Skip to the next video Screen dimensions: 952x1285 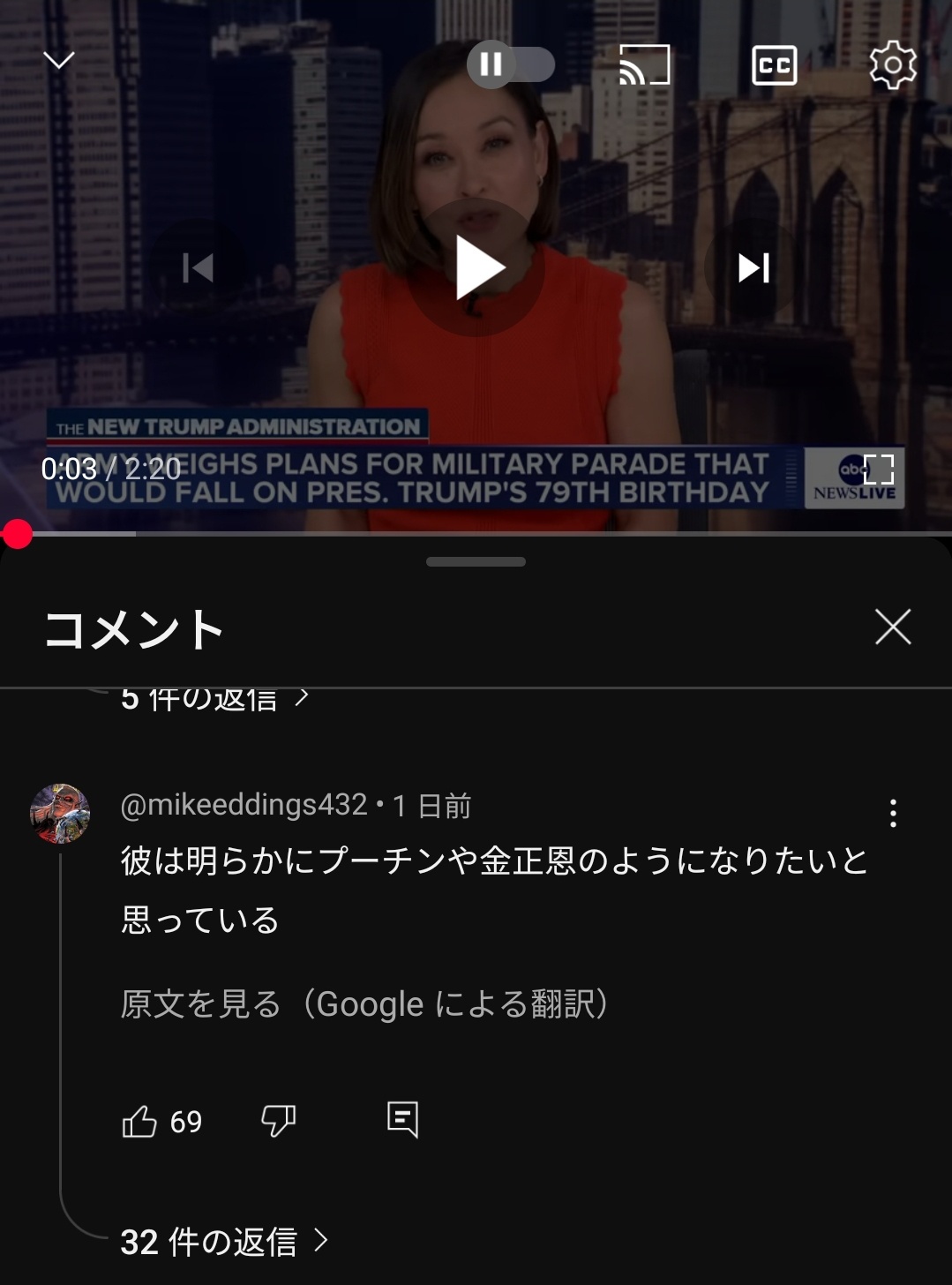pos(753,267)
